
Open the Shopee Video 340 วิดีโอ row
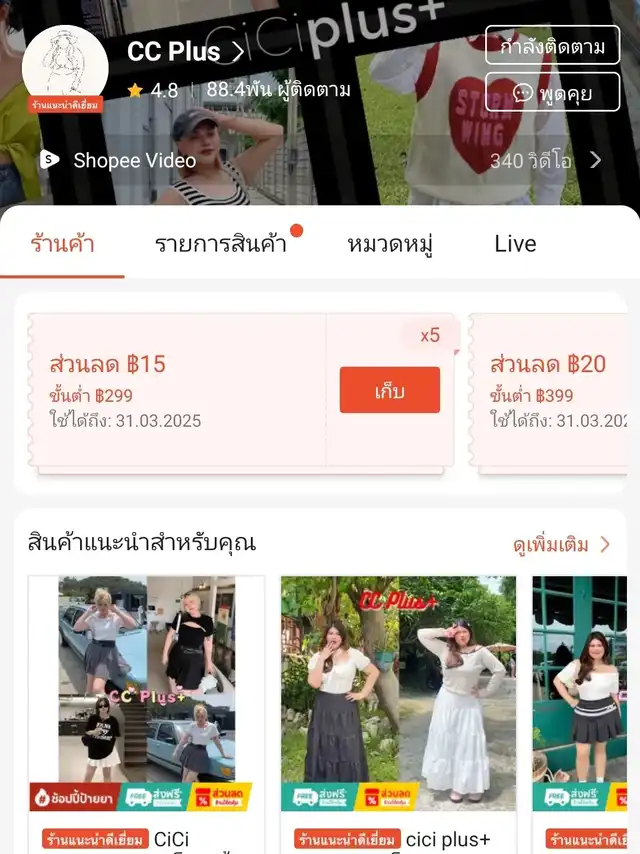coord(320,160)
